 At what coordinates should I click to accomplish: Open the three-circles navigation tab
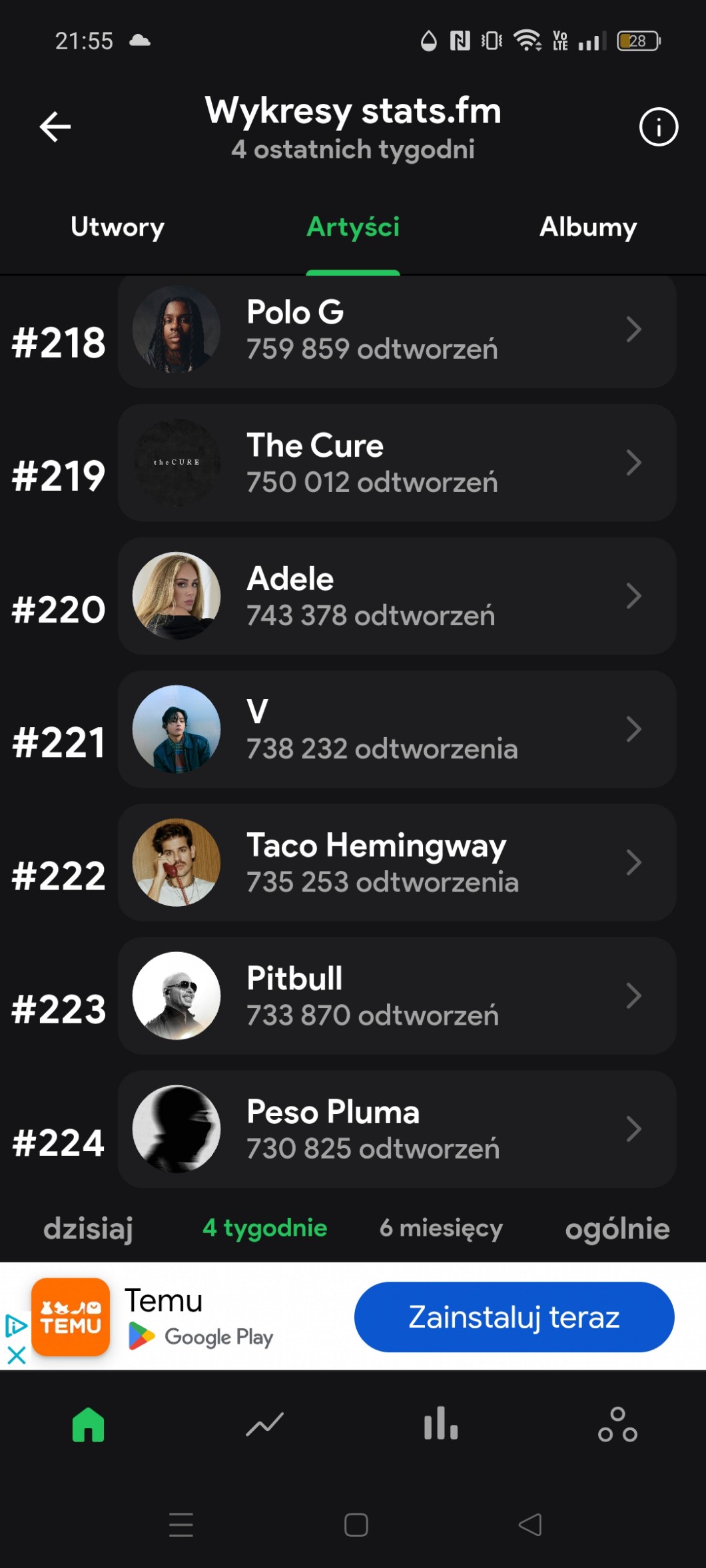pos(617,1425)
